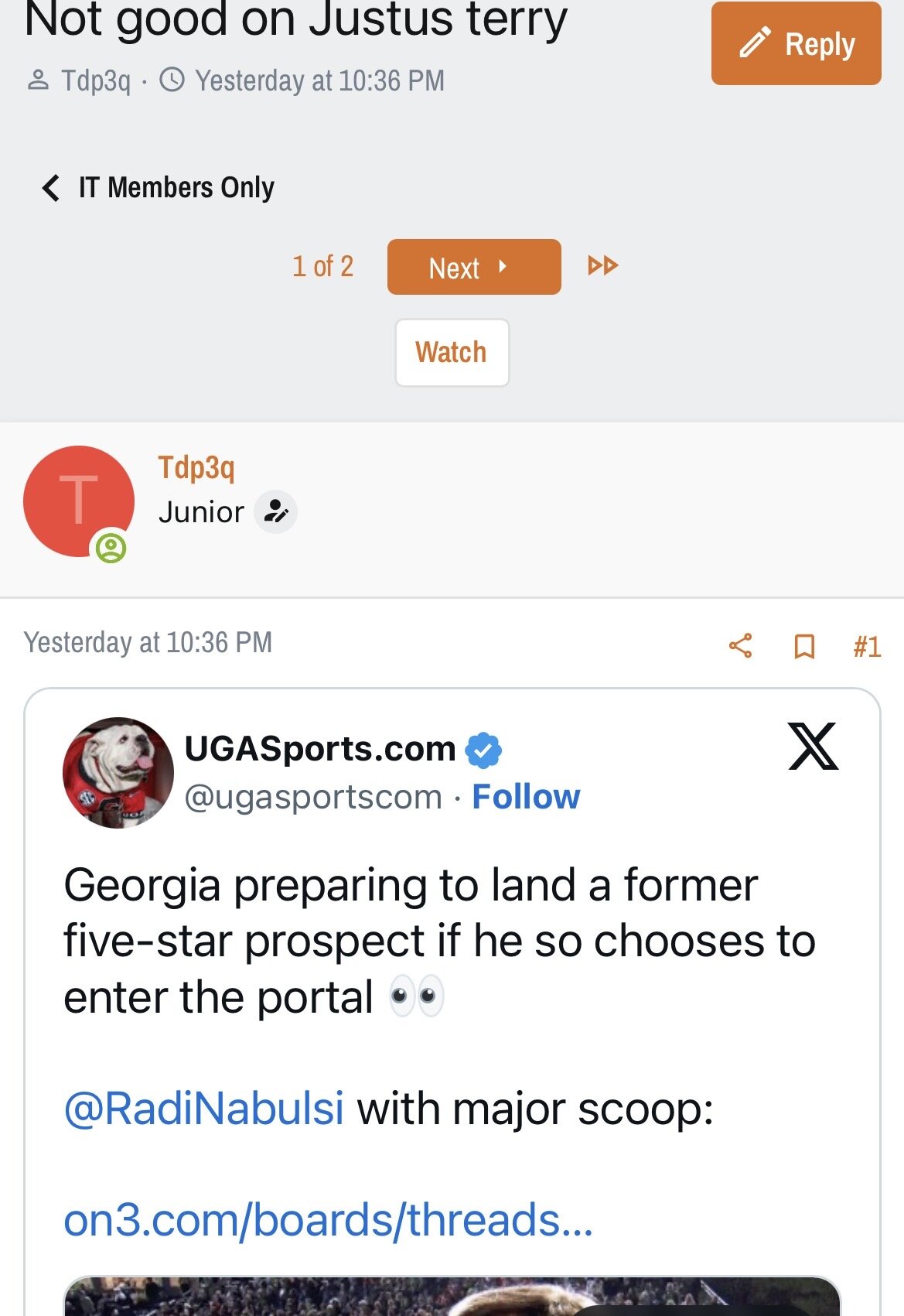The image size is (904, 1316).
Task: Follow UGASports.com on X
Action: coord(526,797)
